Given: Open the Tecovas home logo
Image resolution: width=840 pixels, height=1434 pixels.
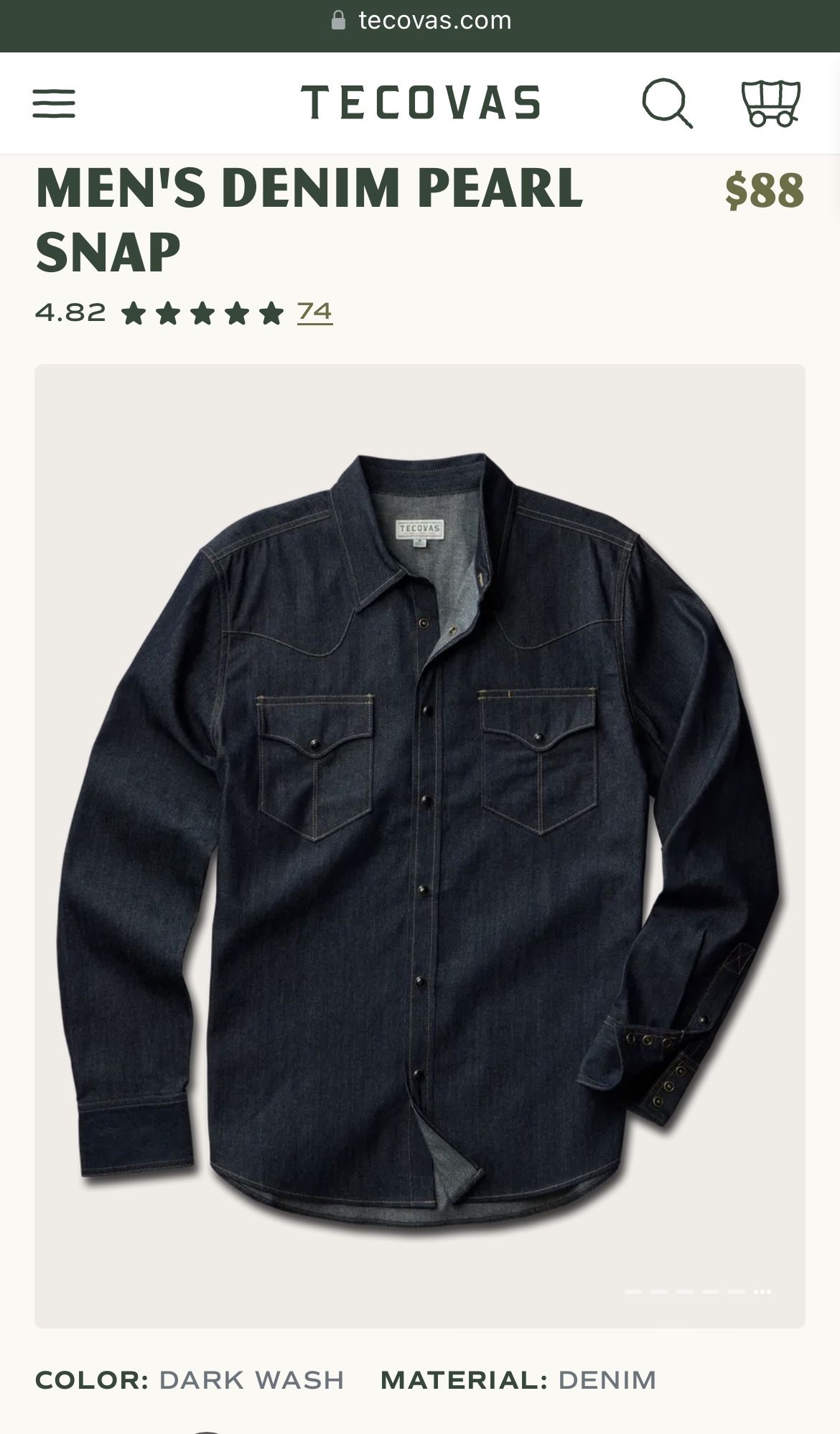Looking at the screenshot, I should (421, 102).
